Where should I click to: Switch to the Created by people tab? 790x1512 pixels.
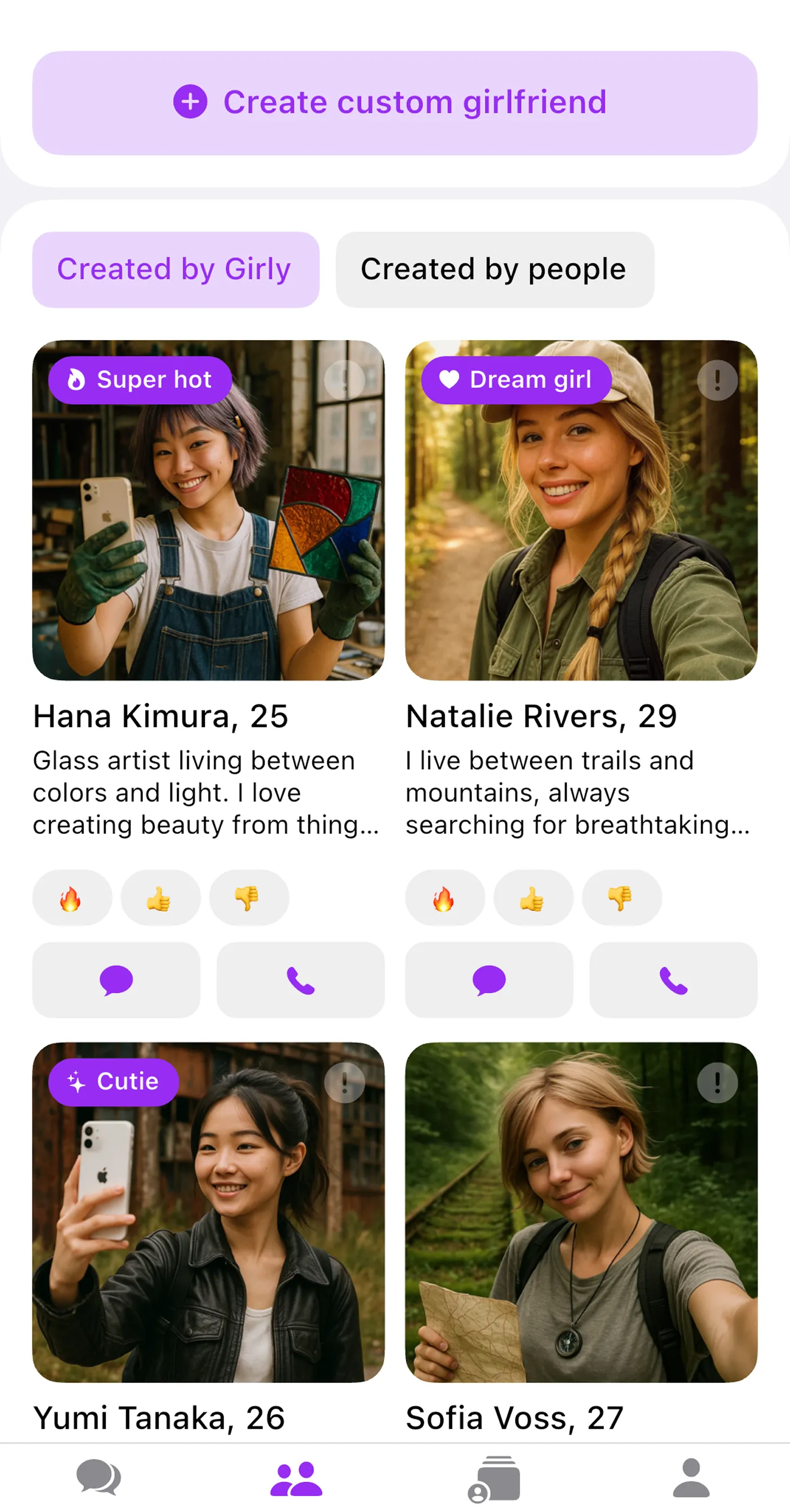pyautogui.click(x=494, y=269)
